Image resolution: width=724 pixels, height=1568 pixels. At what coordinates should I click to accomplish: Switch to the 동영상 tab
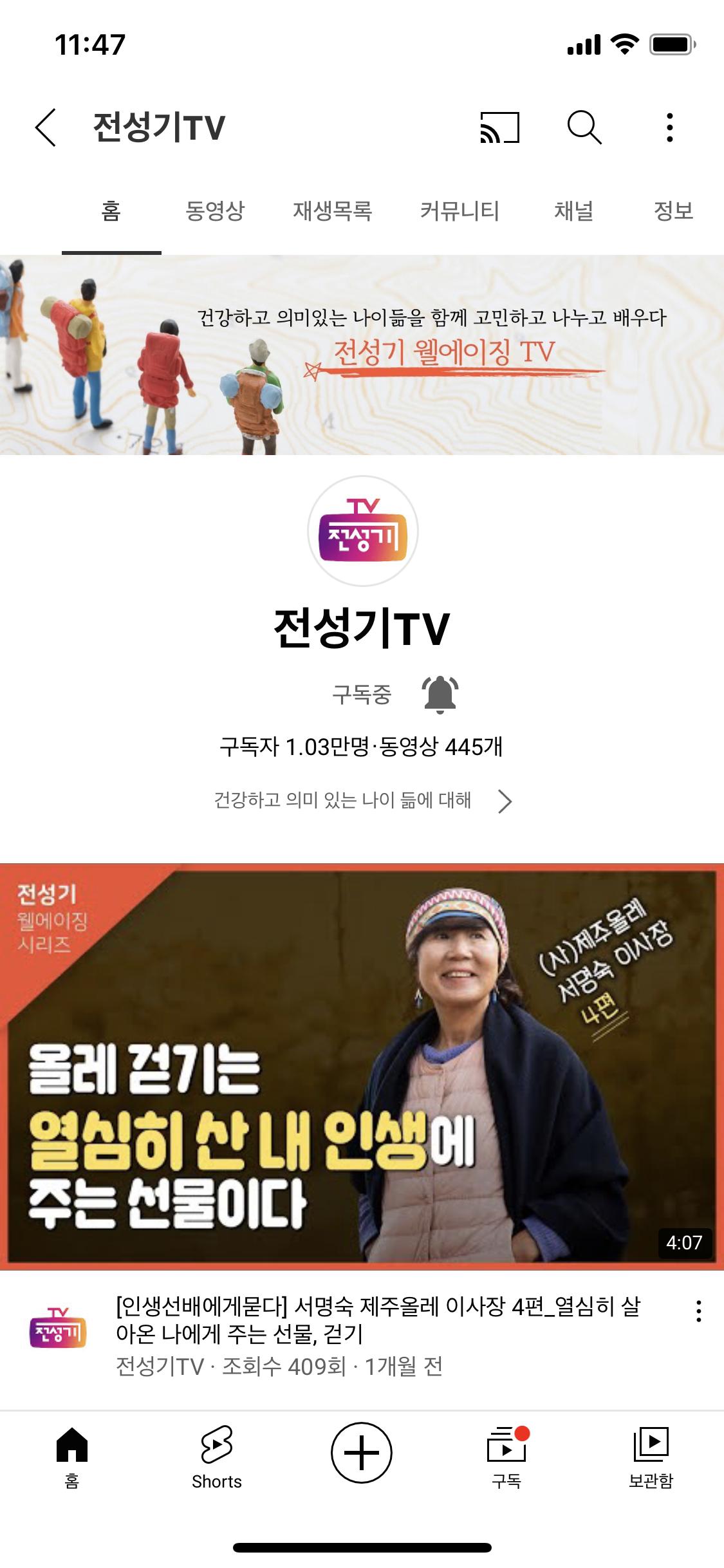click(215, 210)
